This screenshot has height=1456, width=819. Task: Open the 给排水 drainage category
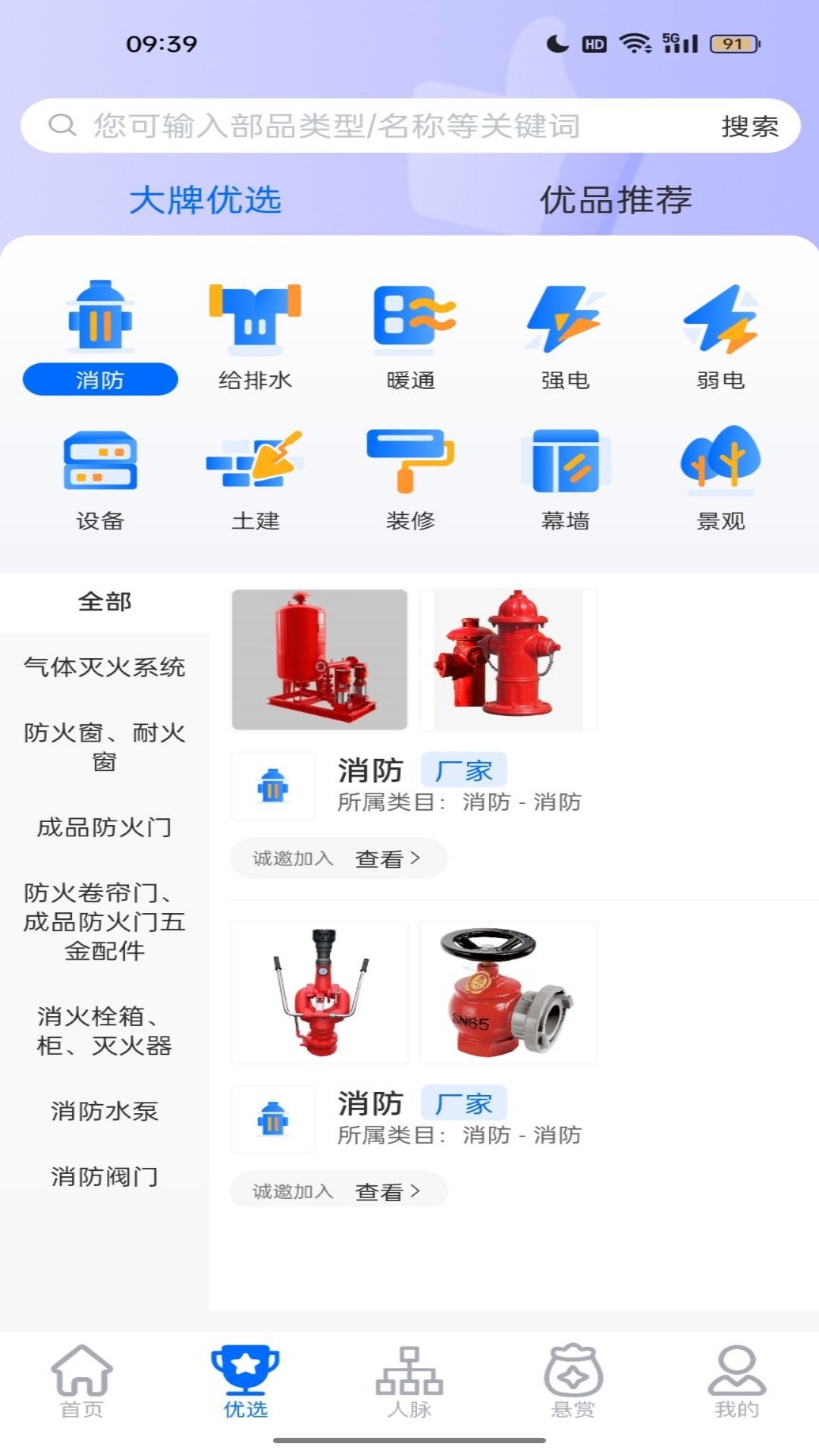click(256, 318)
